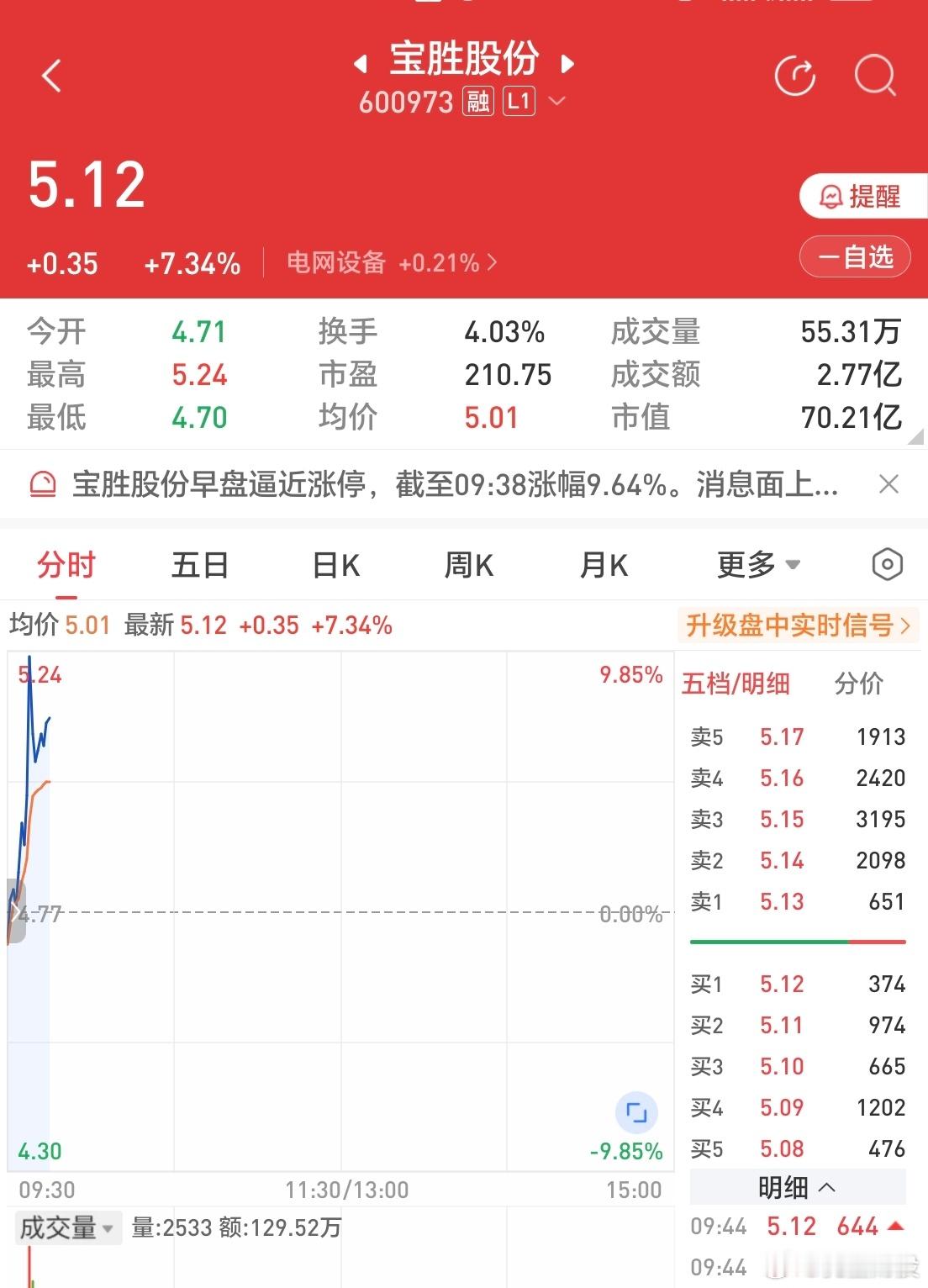Click the right arrow beside 宝胜股份 name
The height and width of the screenshot is (1288, 928).
click(x=568, y=62)
